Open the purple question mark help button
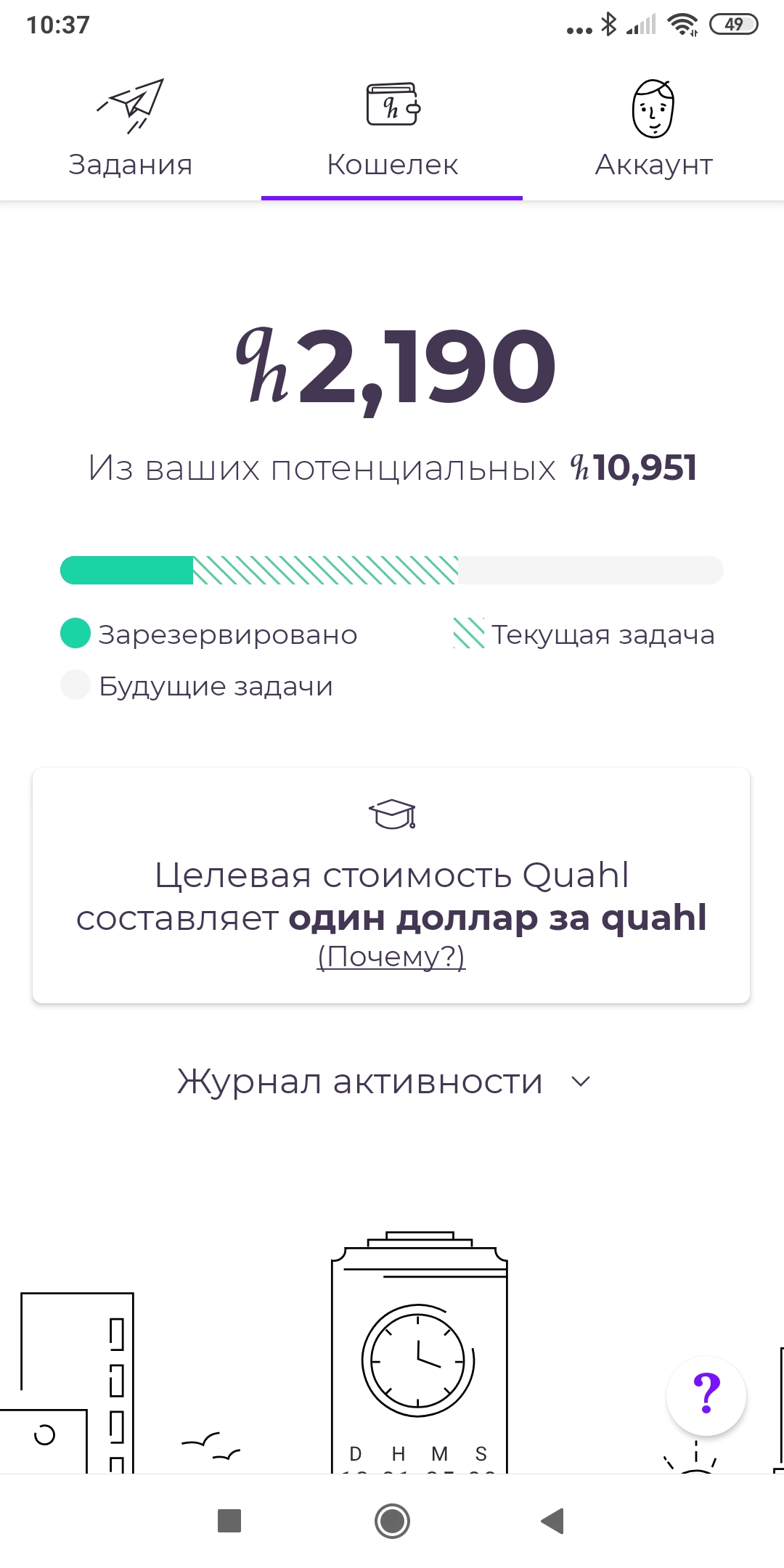784x1568 pixels. click(x=706, y=1395)
